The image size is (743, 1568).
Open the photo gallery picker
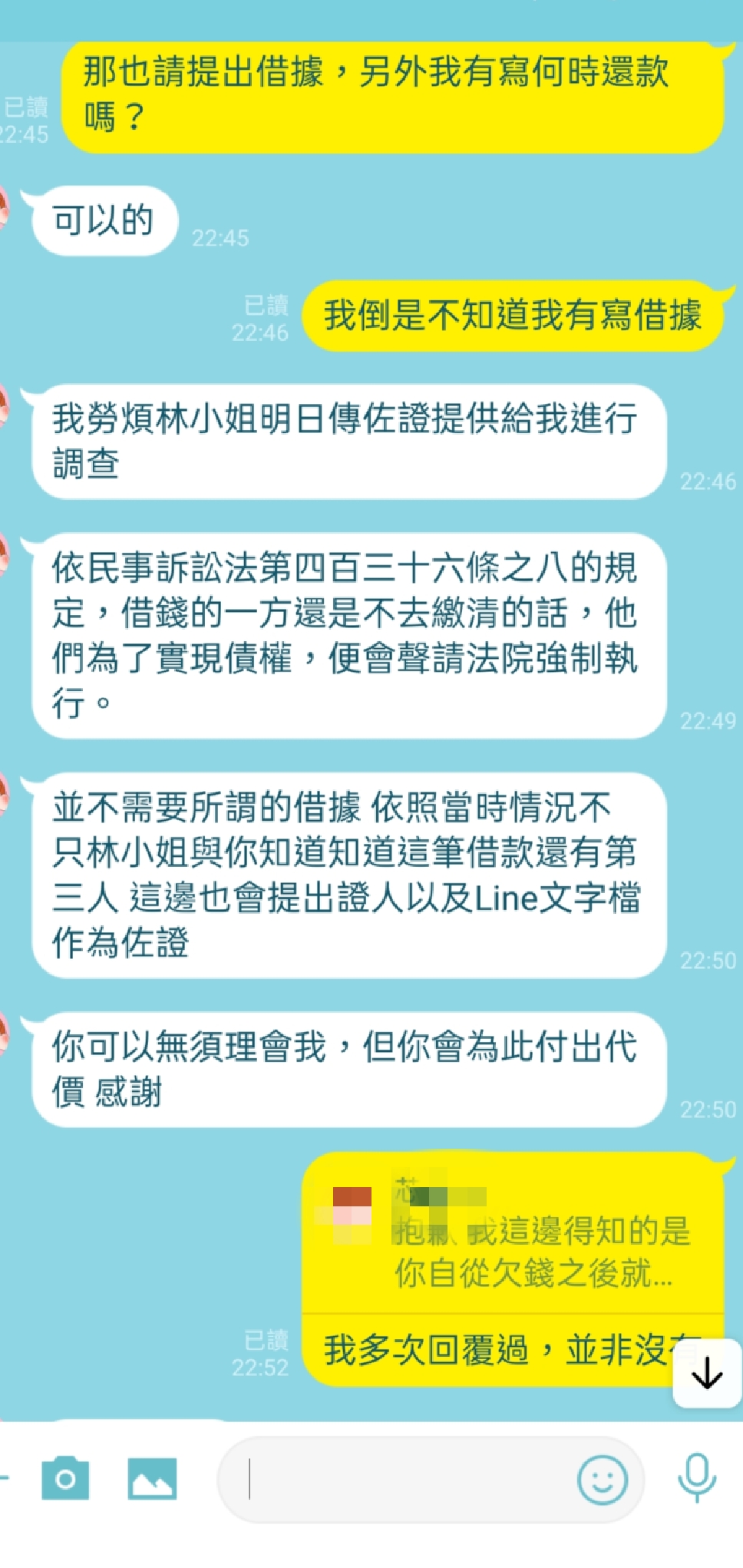tap(152, 1478)
